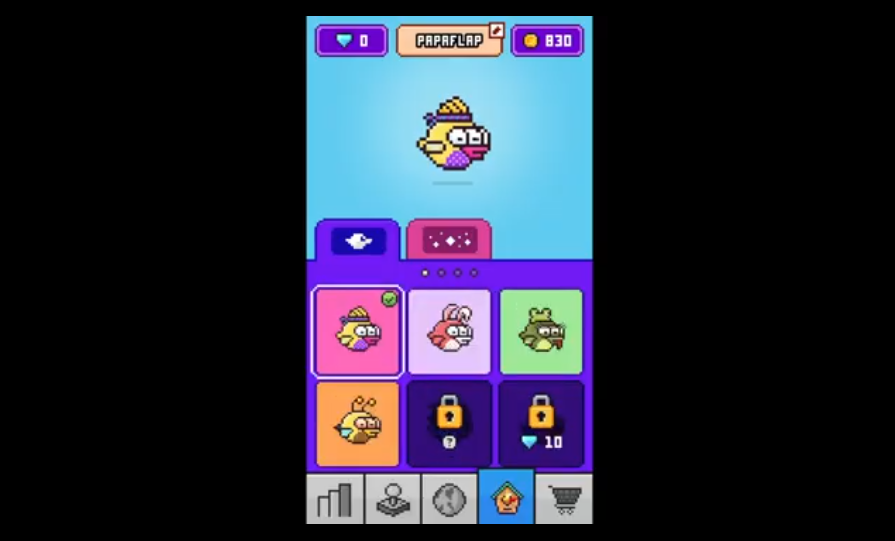
Task: Open the gems balance counter
Action: point(351,40)
